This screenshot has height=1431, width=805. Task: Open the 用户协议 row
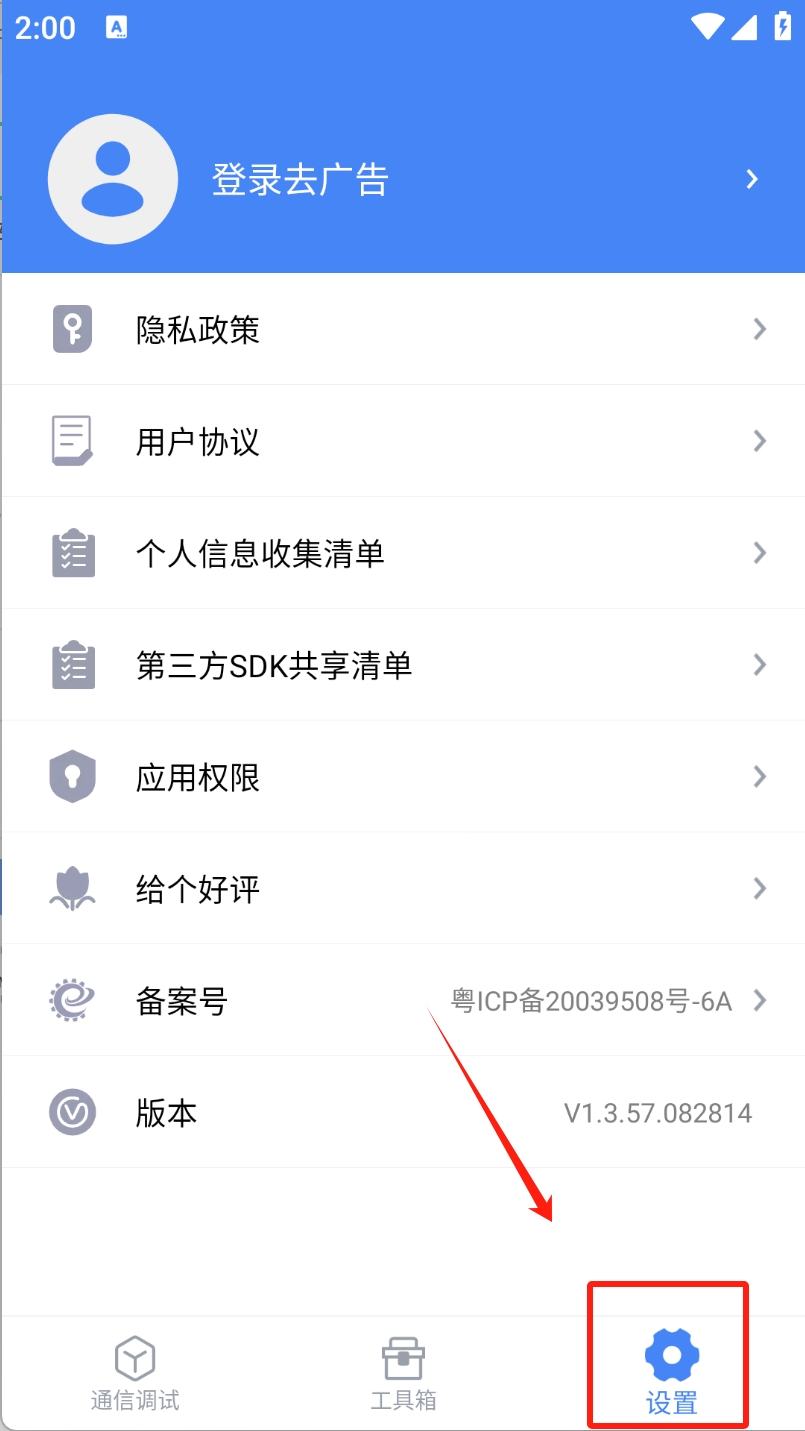(x=402, y=441)
